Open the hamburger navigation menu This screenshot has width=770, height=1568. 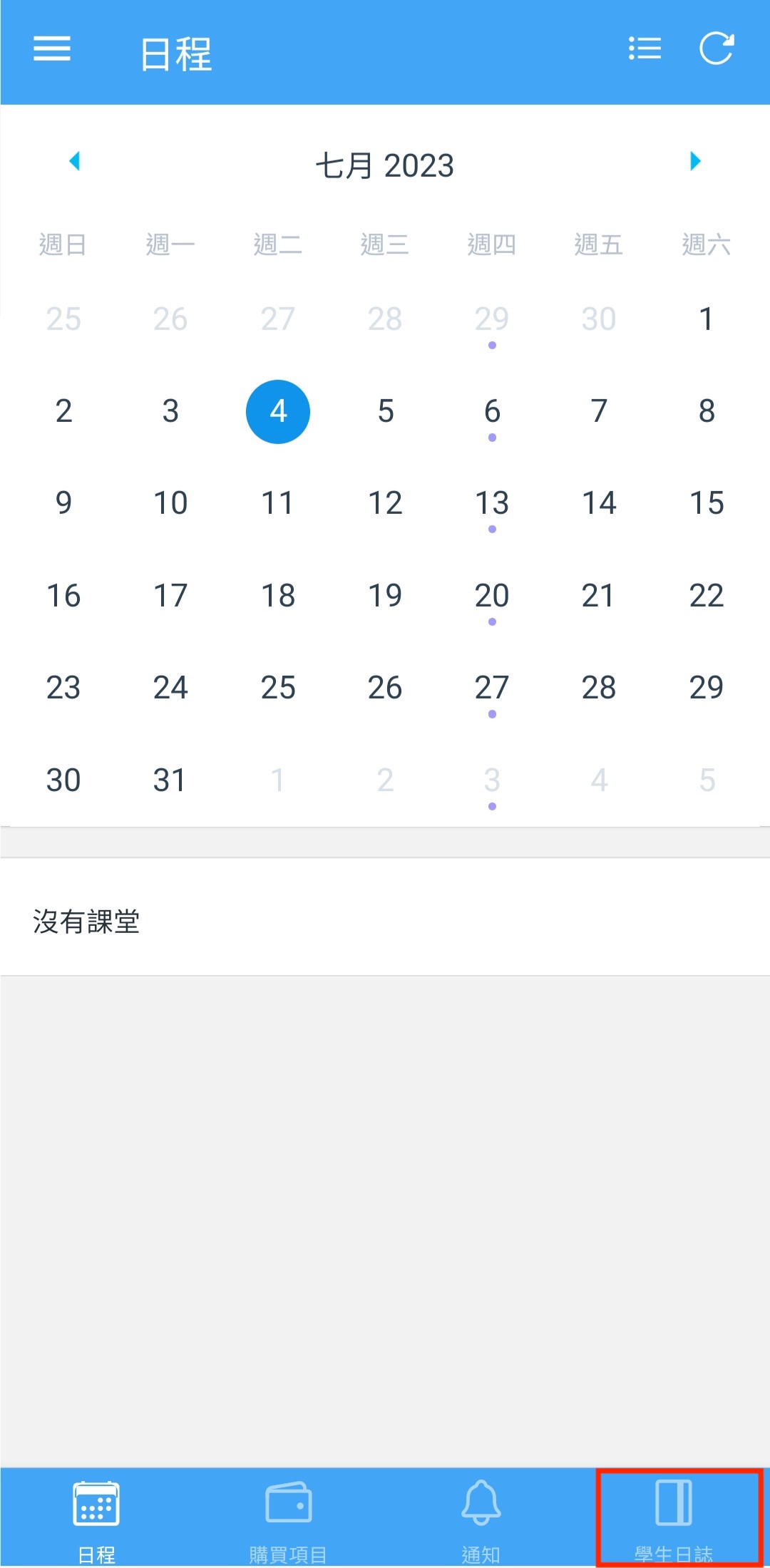point(51,50)
